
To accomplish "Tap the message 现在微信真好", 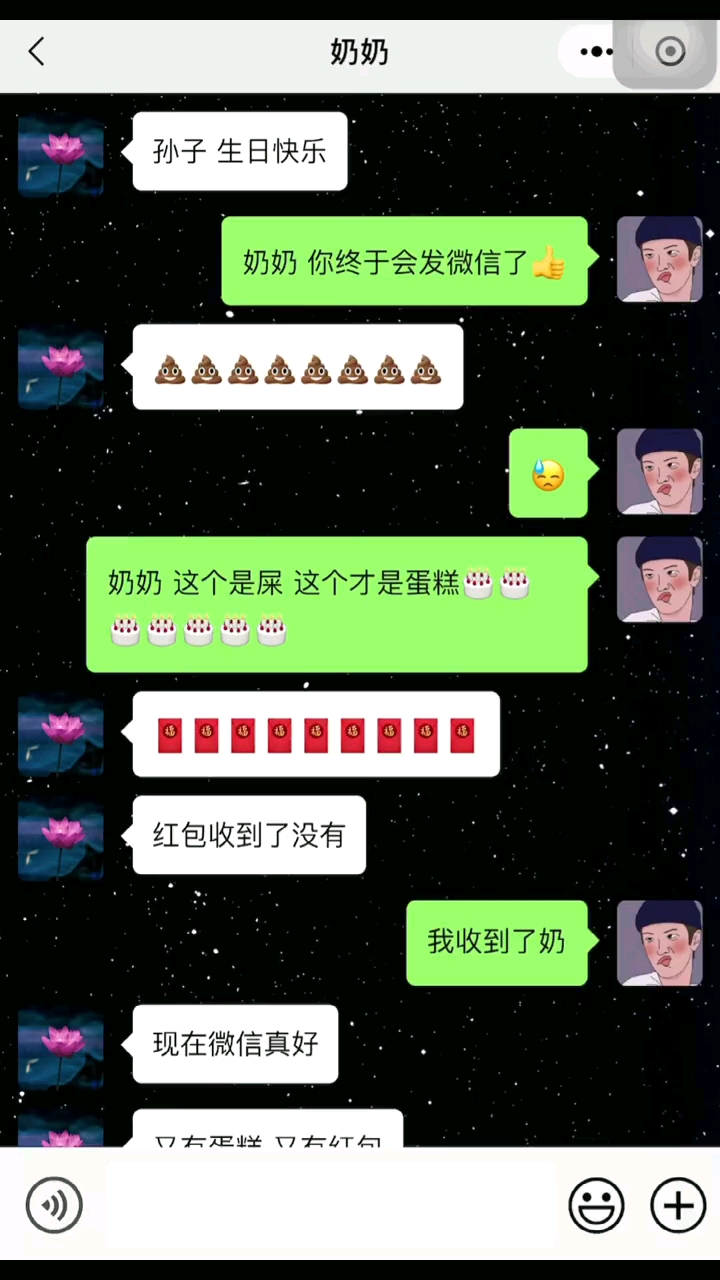I will [x=235, y=1044].
